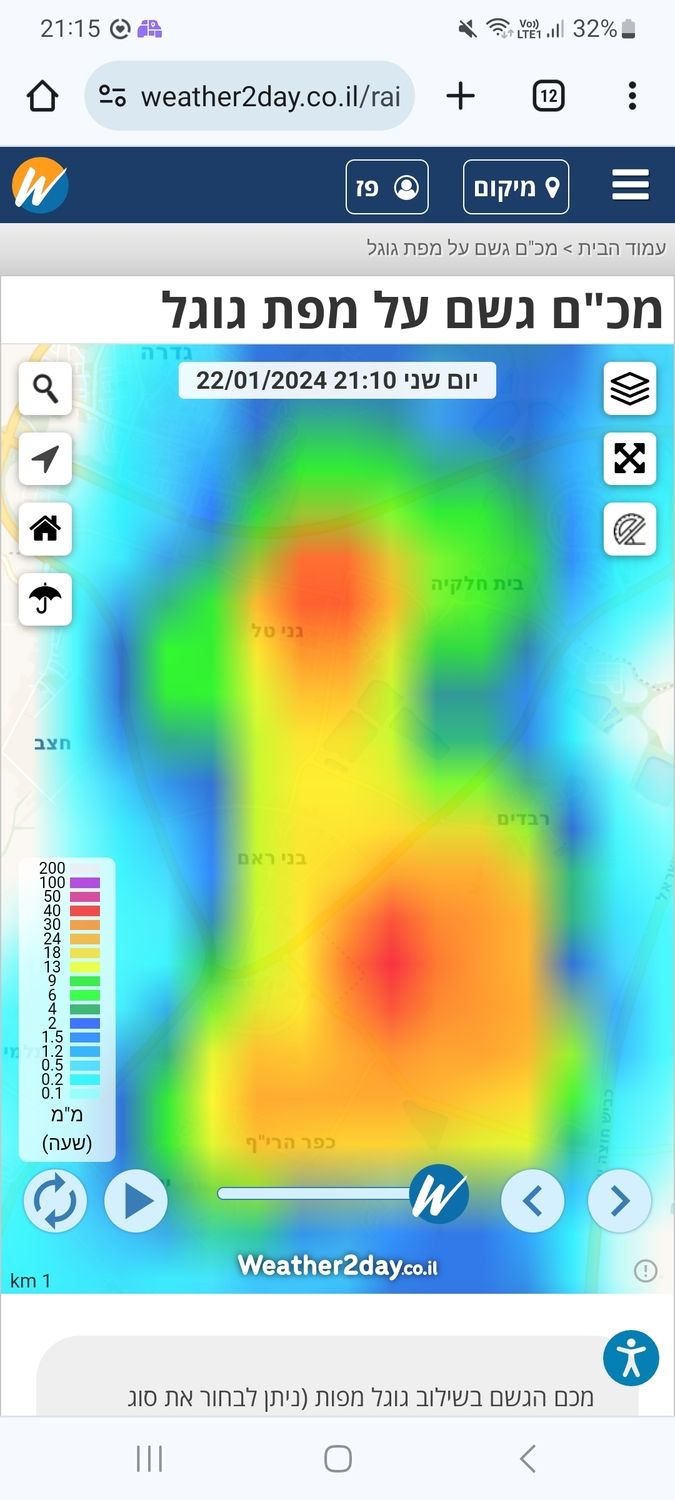Viewport: 675px width, 1500px height.
Task: Expand the map to fullscreen
Action: [630, 459]
